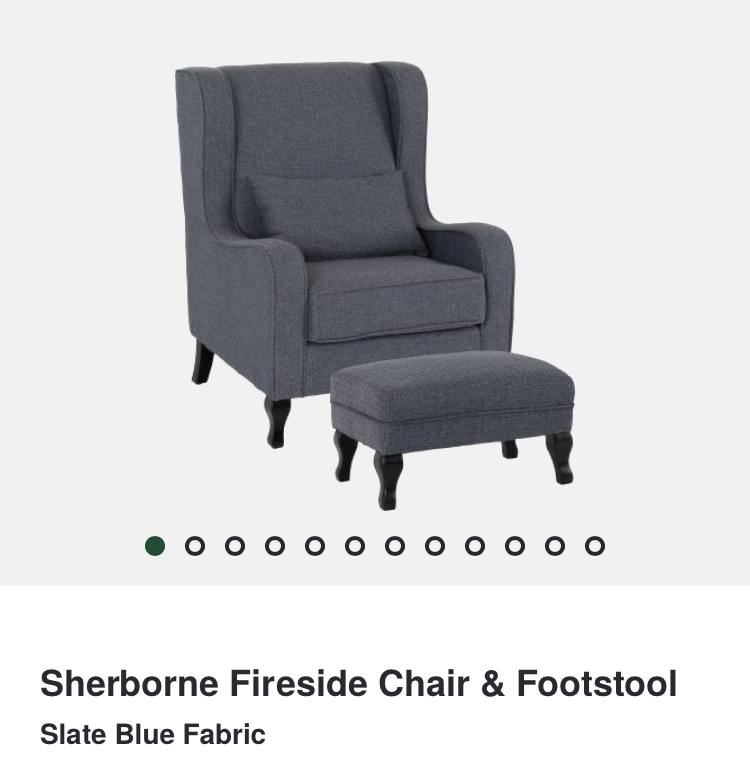The image size is (750, 762).
Task: Select the second carousel image dot
Action: pos(195,546)
